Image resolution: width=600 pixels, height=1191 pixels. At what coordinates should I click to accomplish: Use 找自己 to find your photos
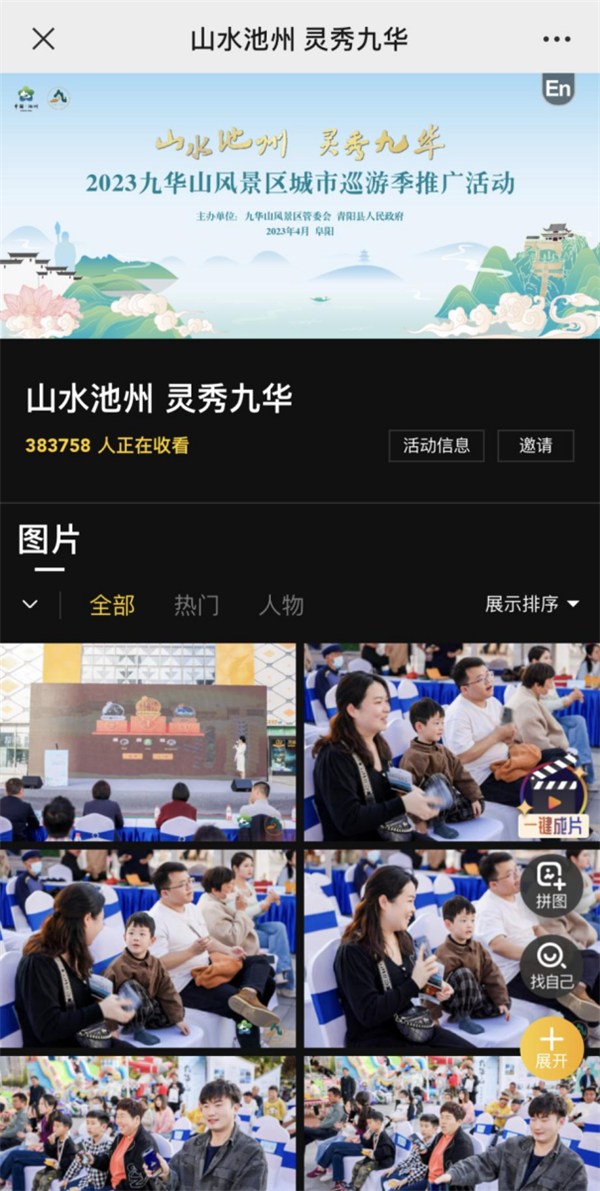click(x=551, y=966)
